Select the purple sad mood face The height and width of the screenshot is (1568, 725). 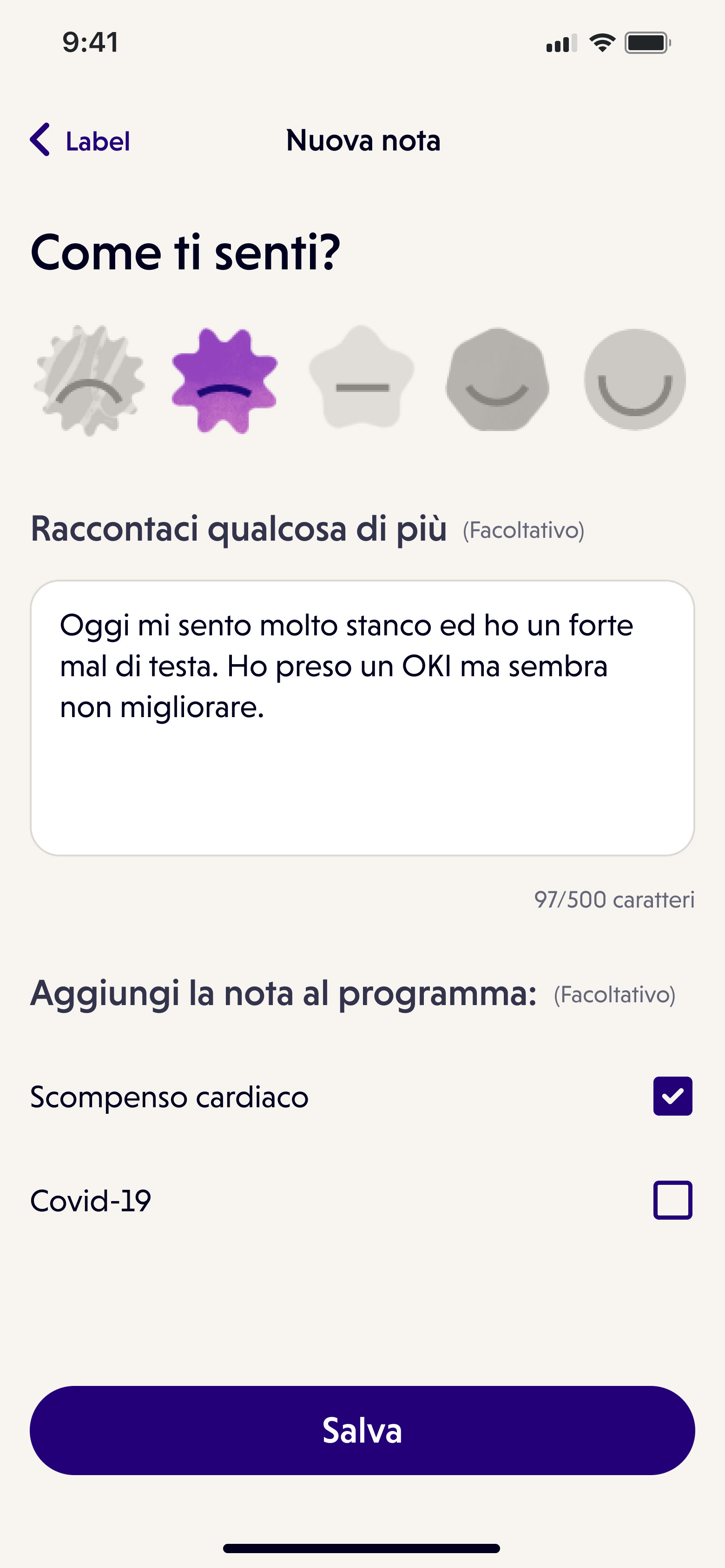tap(225, 380)
